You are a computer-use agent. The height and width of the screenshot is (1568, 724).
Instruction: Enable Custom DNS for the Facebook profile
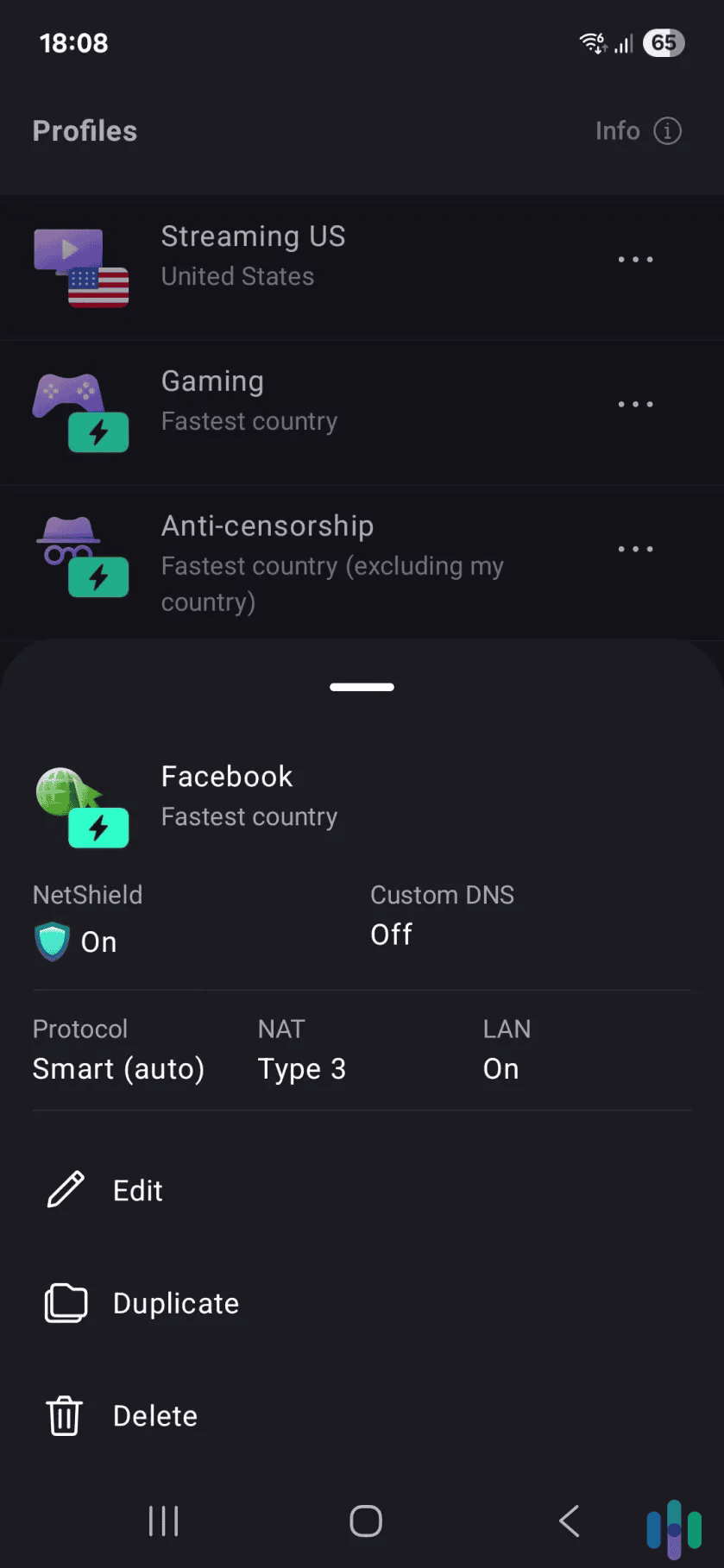tap(442, 915)
